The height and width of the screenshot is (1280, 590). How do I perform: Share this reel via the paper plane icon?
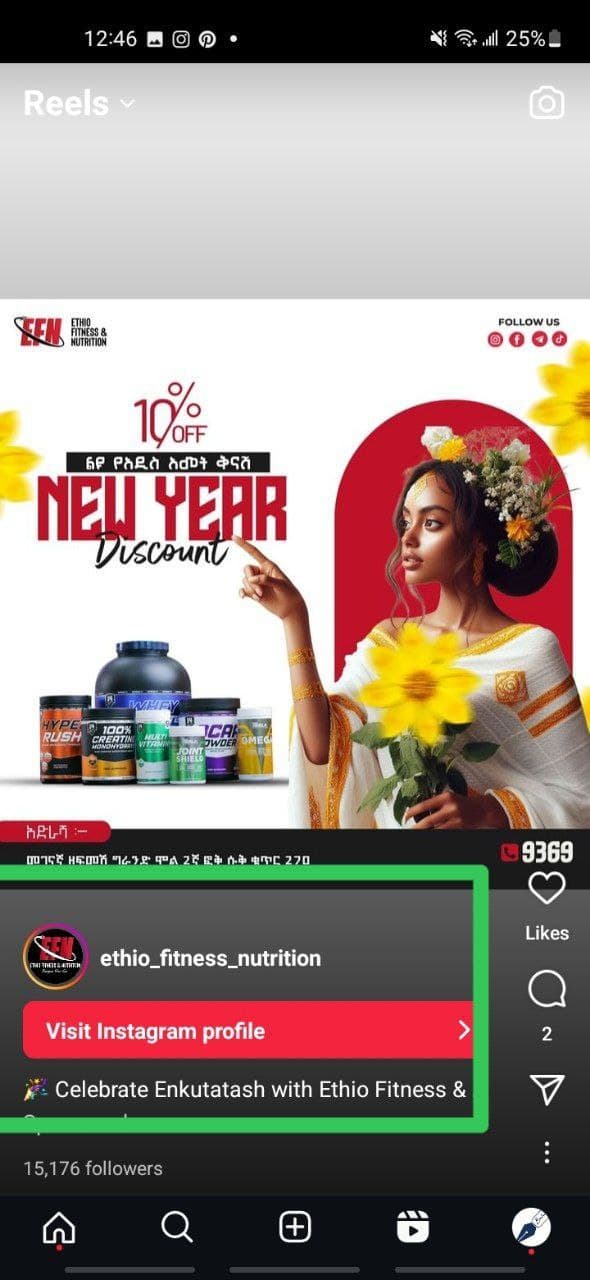[548, 1089]
